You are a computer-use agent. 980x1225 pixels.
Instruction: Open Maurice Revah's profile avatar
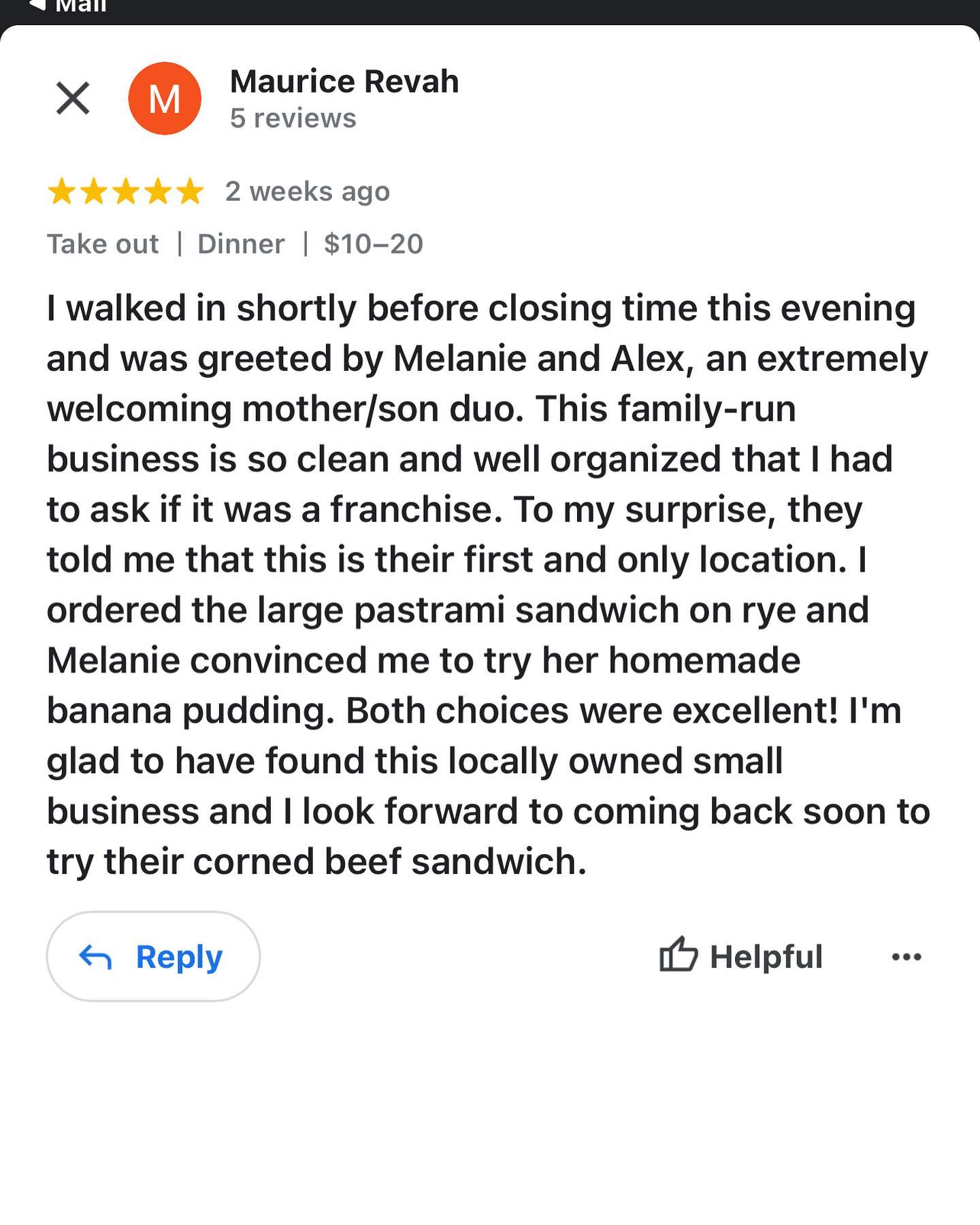coord(165,99)
